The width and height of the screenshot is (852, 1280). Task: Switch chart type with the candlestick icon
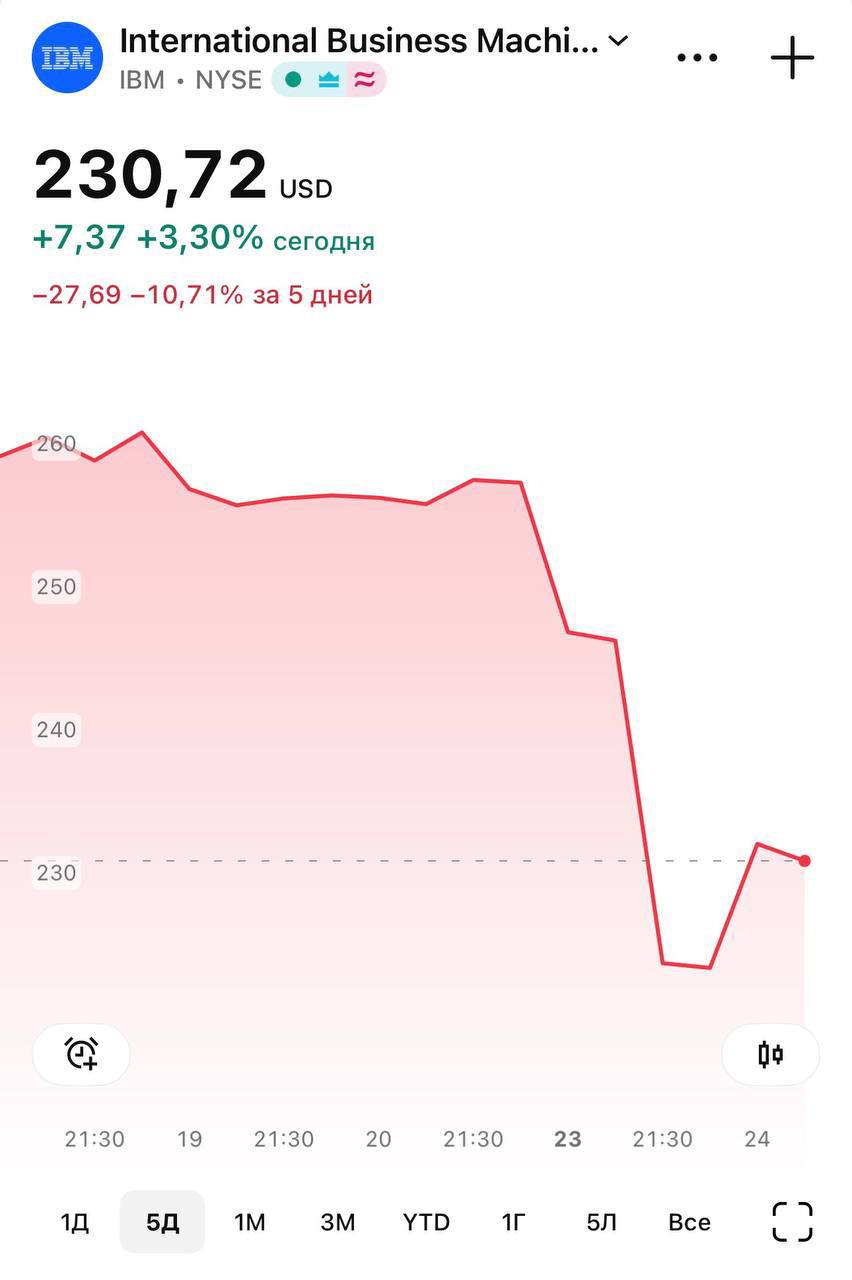pyautogui.click(x=770, y=1054)
